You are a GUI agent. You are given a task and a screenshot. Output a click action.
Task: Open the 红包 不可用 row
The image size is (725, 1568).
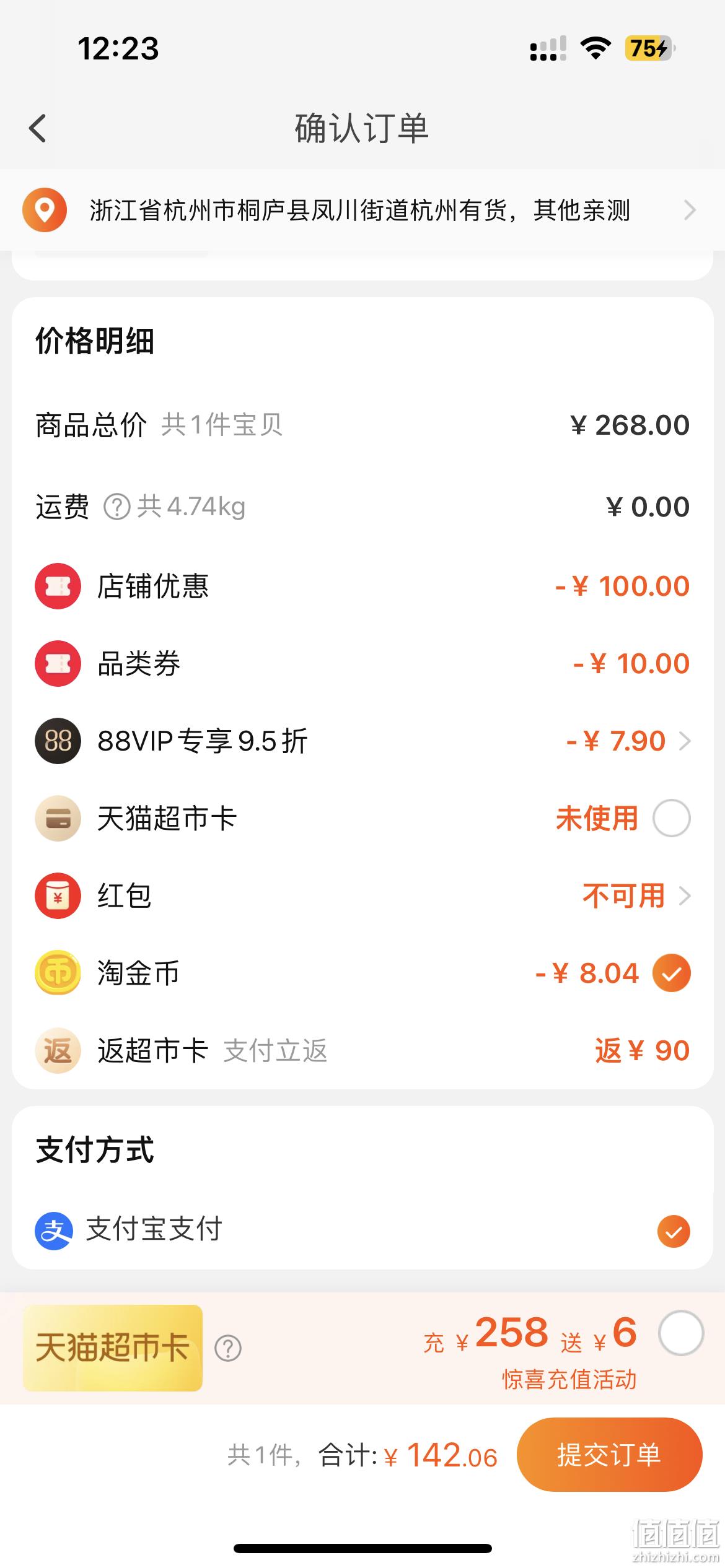[x=362, y=895]
